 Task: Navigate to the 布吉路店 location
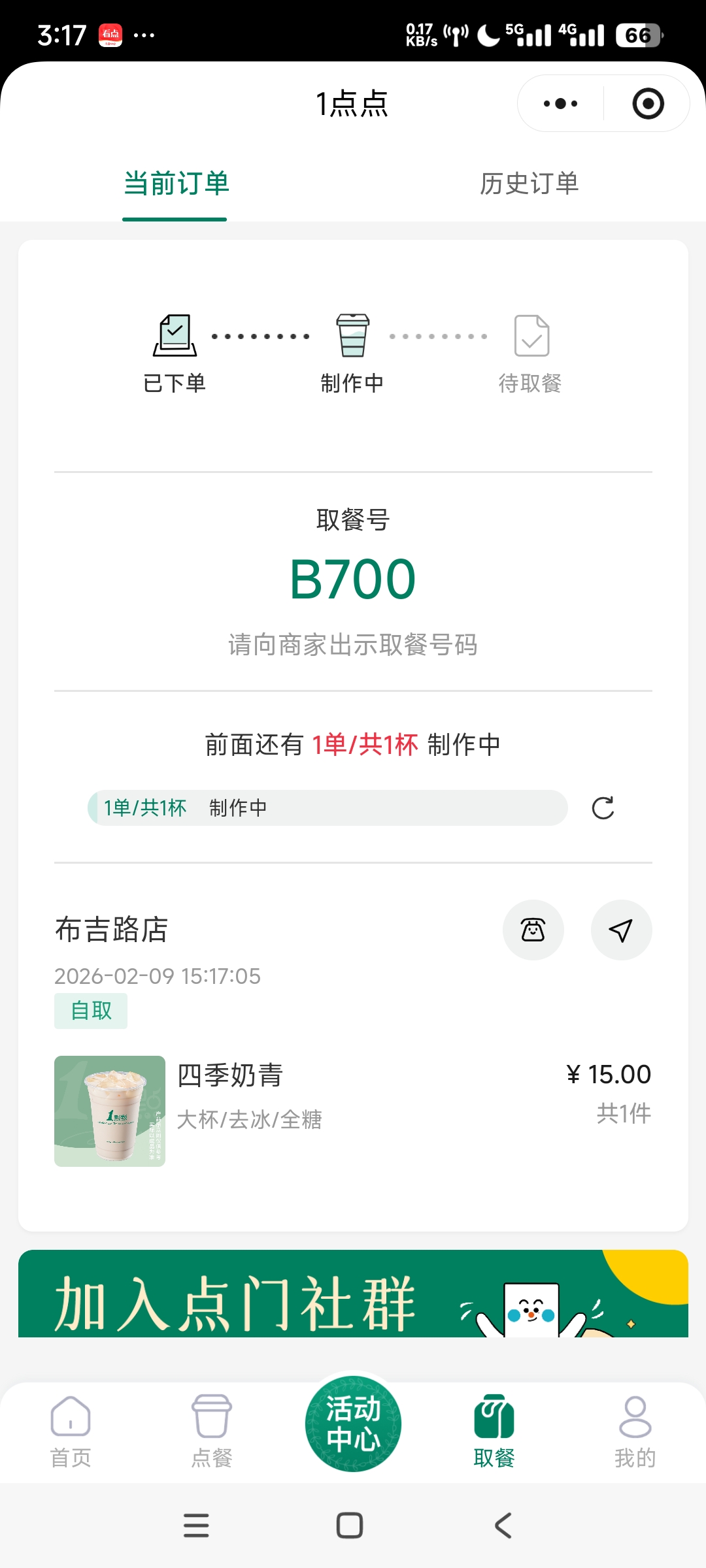tap(621, 930)
